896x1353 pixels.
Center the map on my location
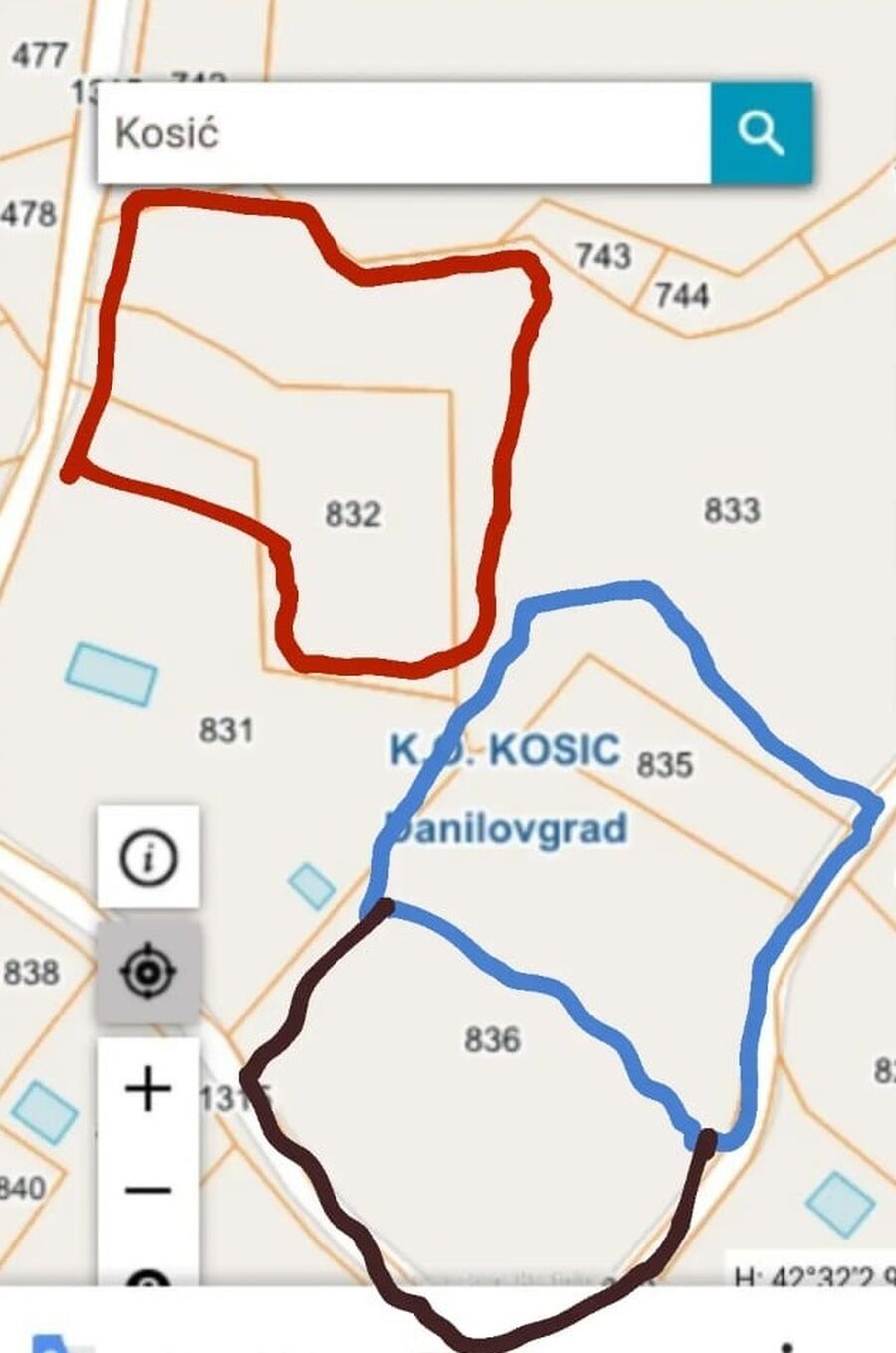coord(148,971)
